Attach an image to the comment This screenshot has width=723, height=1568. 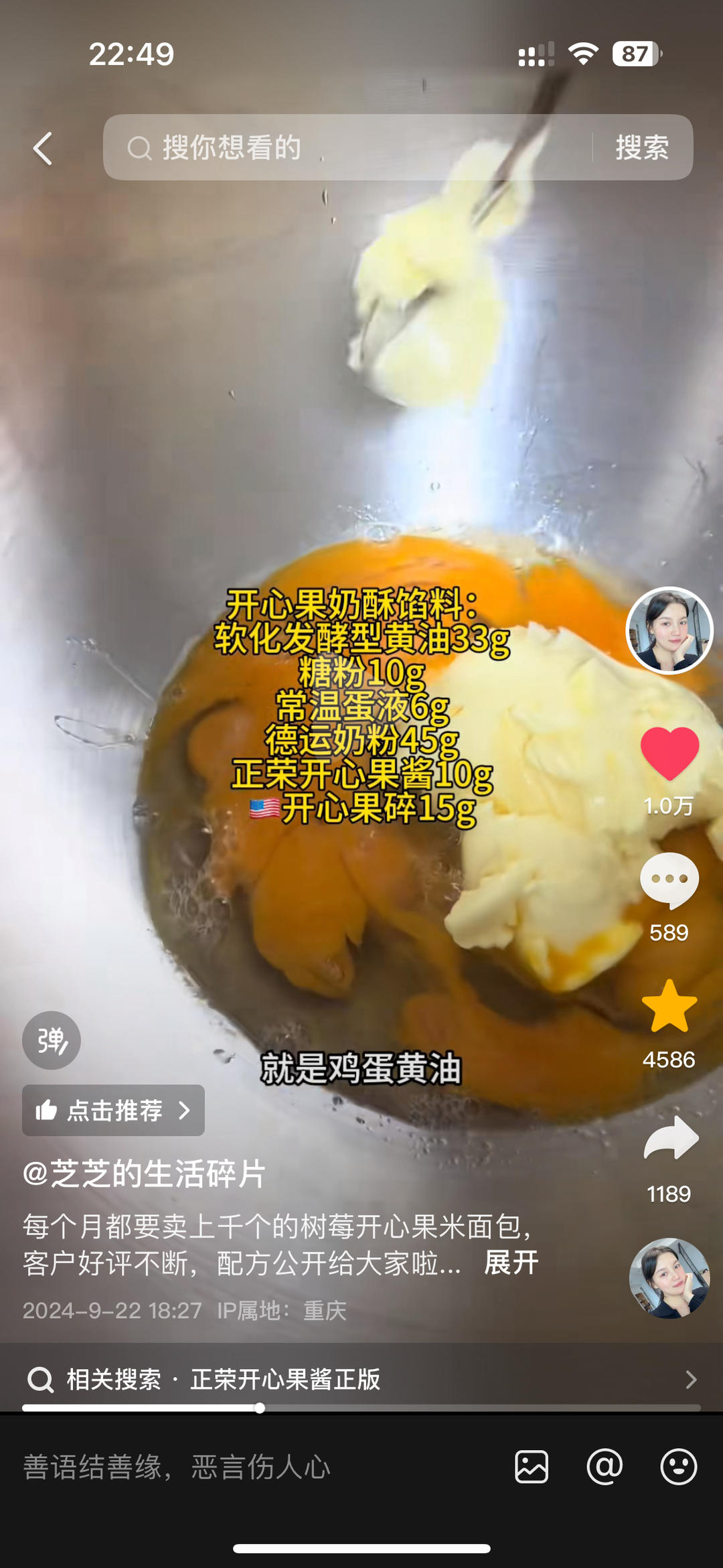coord(532,1467)
